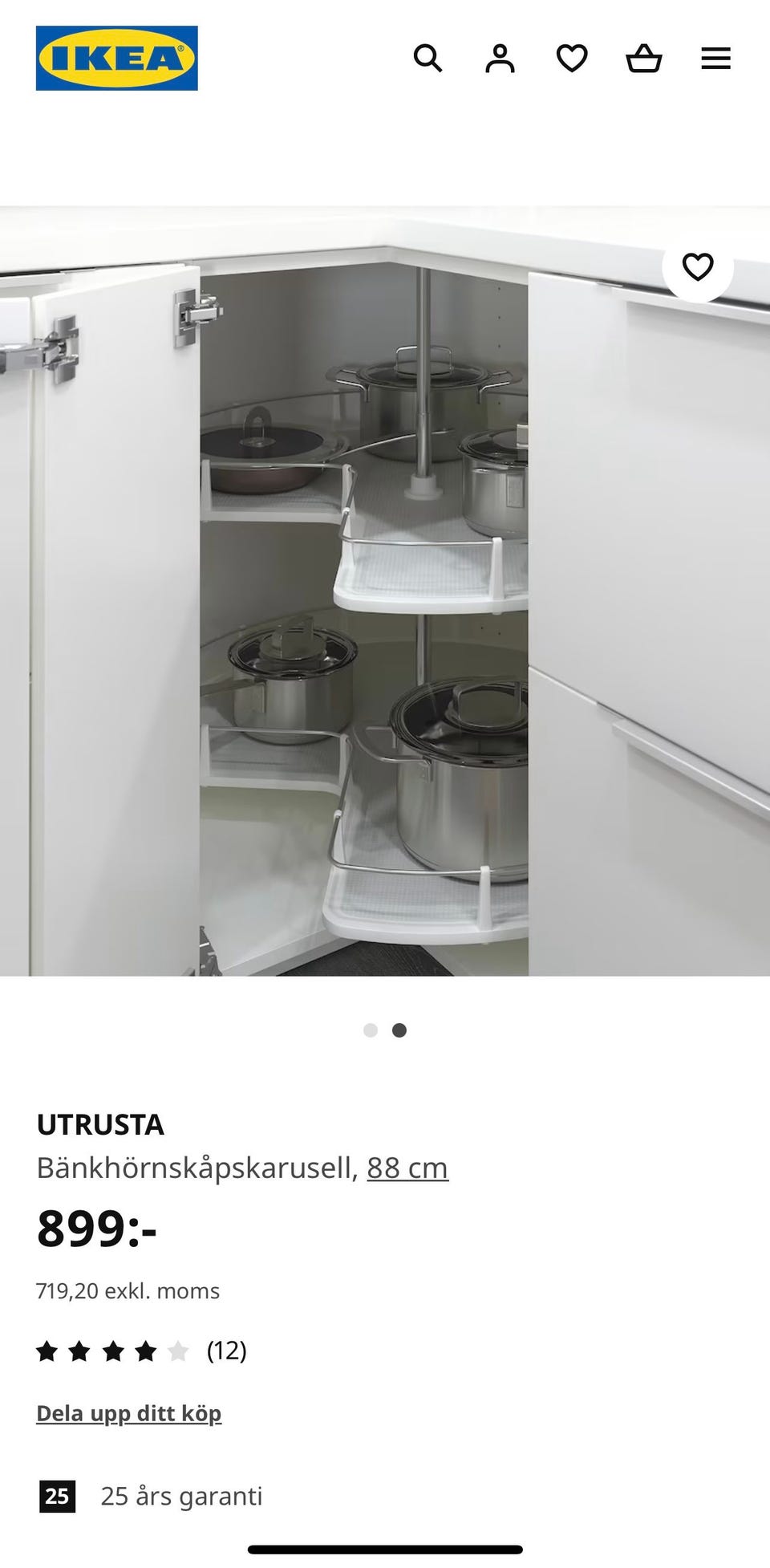View your favorites list

tap(573, 58)
